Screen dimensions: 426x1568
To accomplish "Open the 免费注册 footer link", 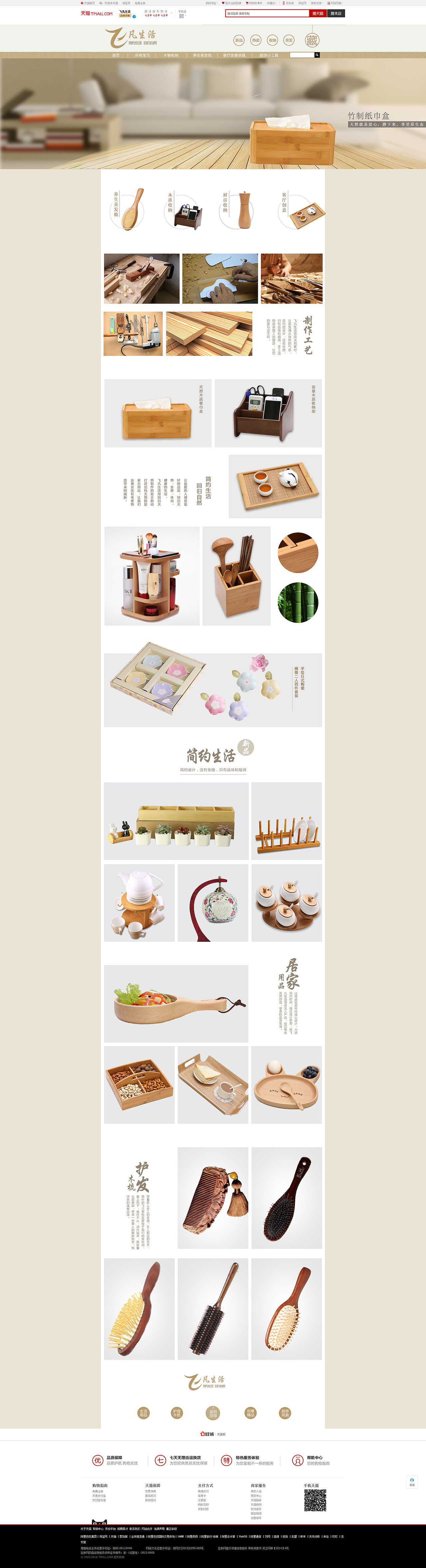I will tap(98, 1491).
